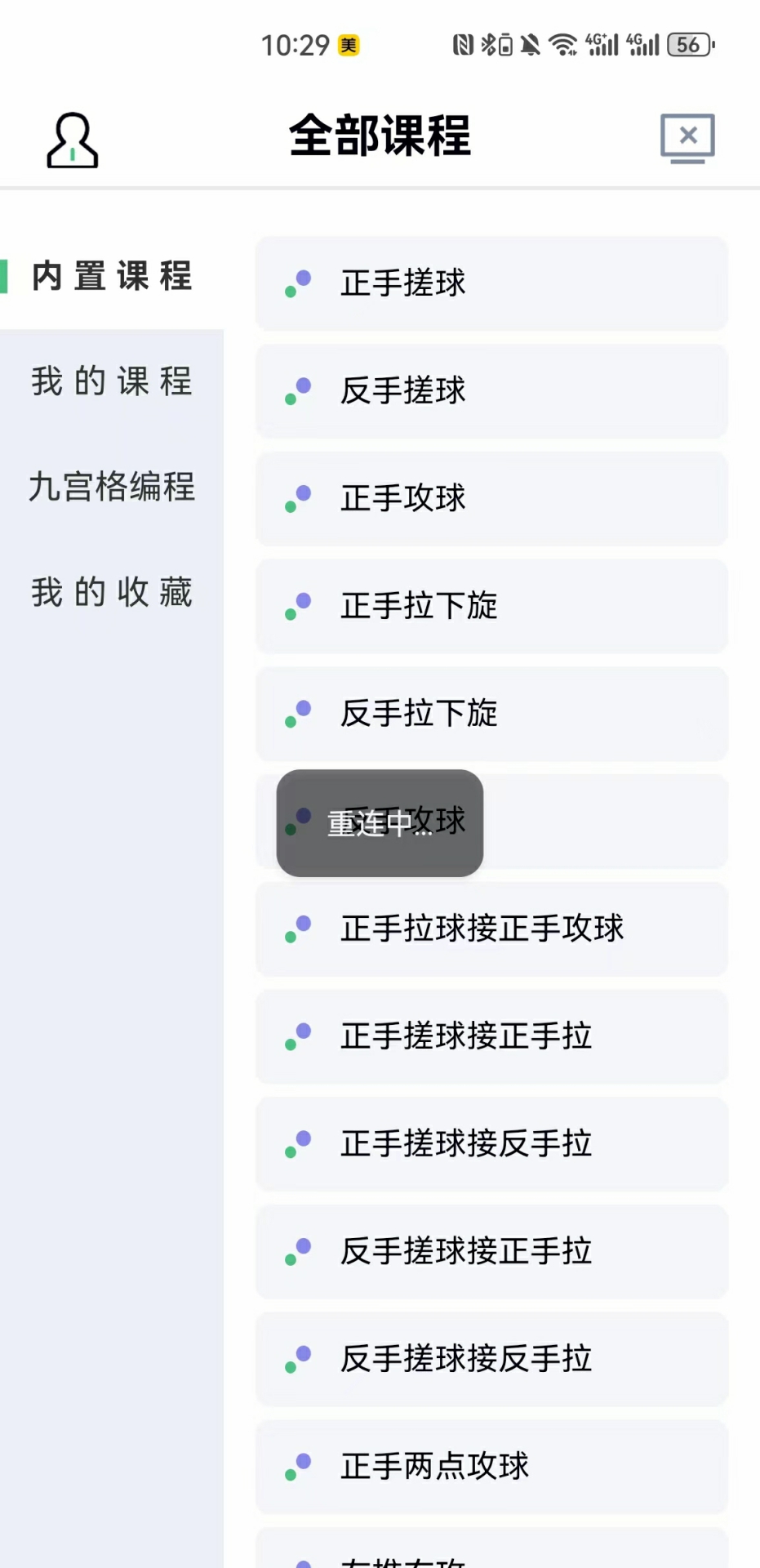Viewport: 760px width, 1568px height.
Task: Click the icon next to 正手两点攻球
Action: pyautogui.click(x=298, y=1467)
